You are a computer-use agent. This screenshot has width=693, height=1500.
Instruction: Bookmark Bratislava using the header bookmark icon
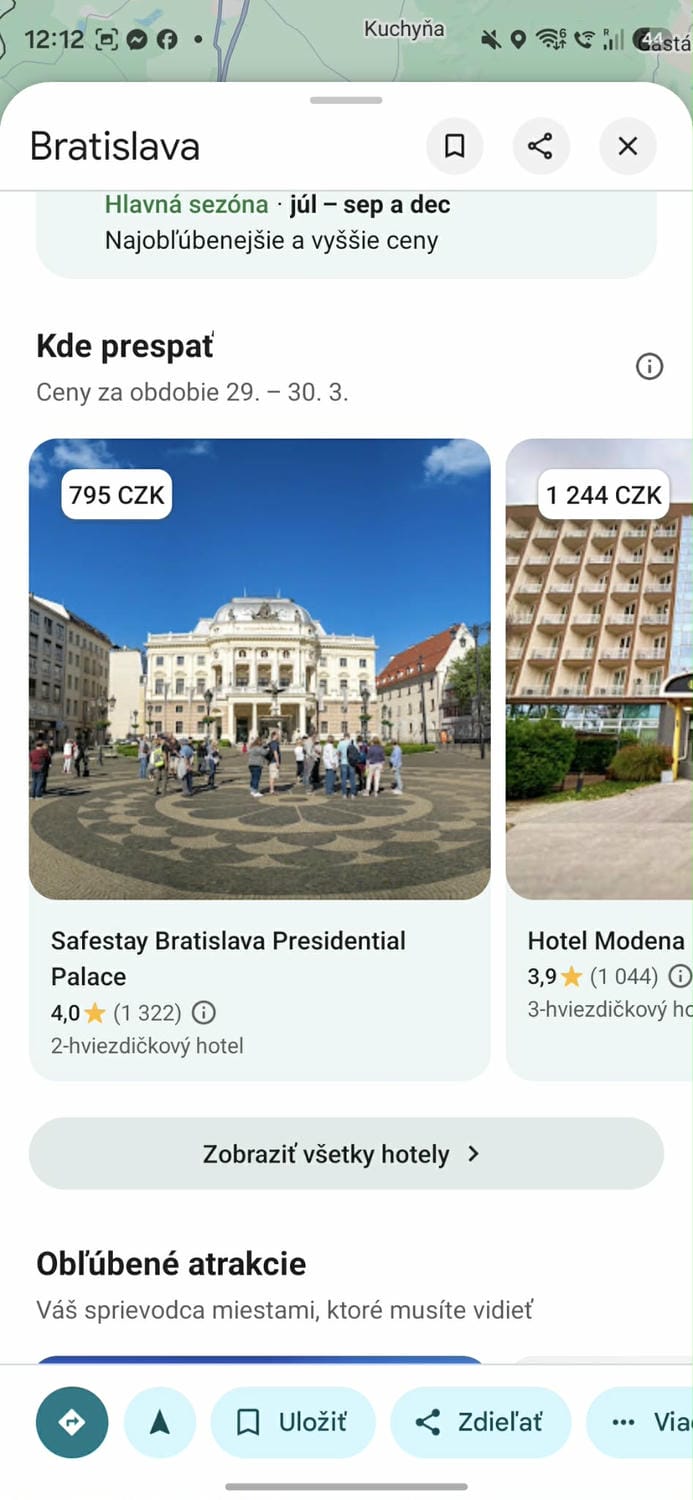click(x=454, y=147)
